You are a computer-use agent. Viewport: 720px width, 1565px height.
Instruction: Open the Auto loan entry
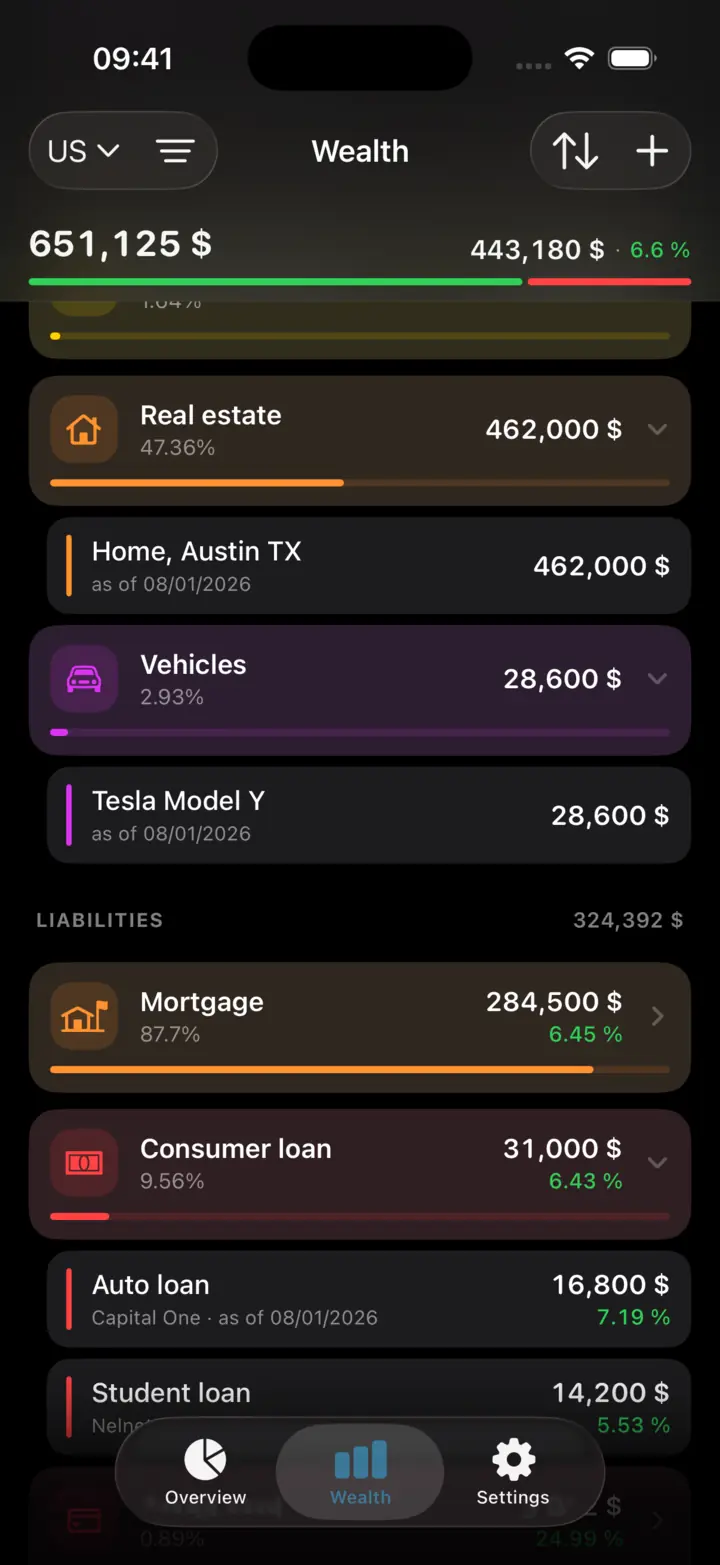tap(369, 1299)
